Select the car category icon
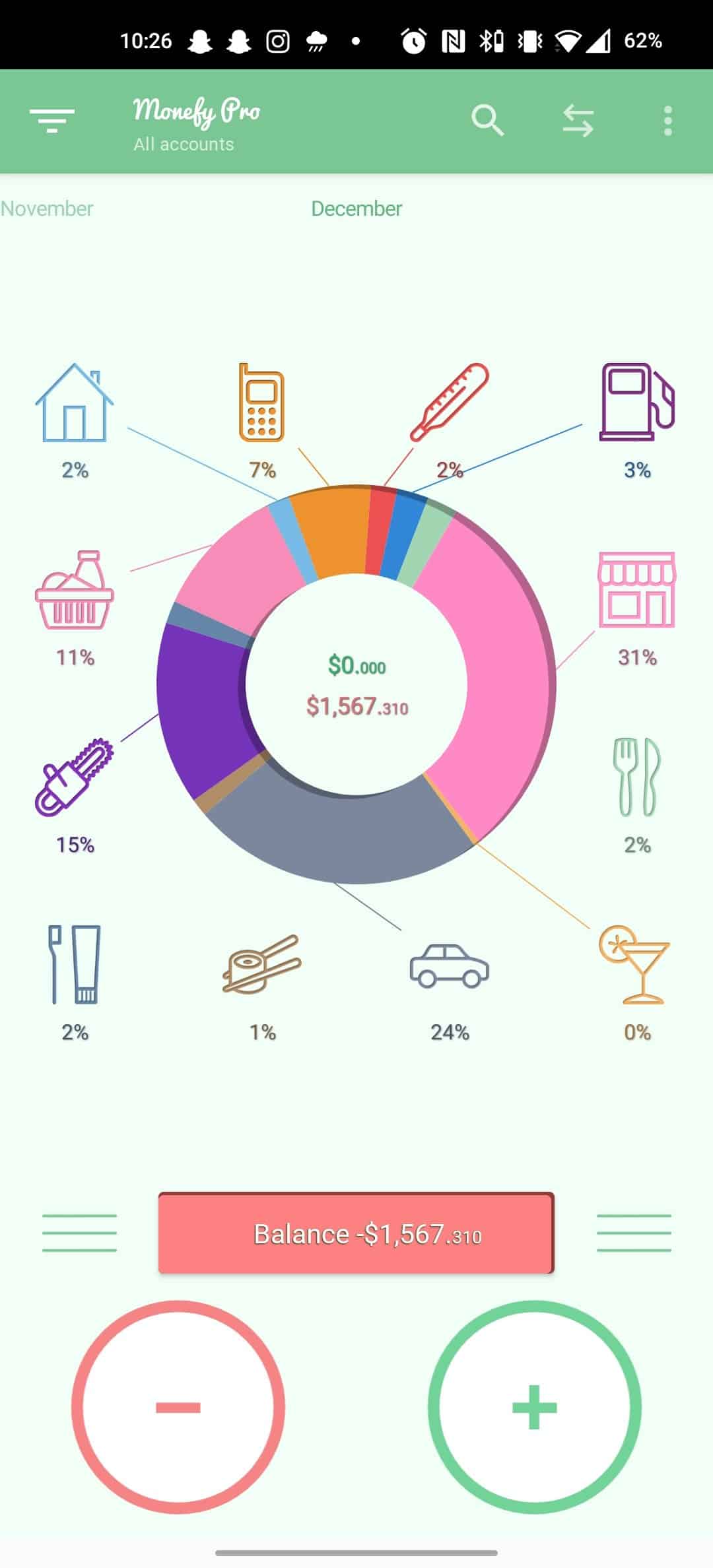This screenshot has width=713, height=1568. 450,966
